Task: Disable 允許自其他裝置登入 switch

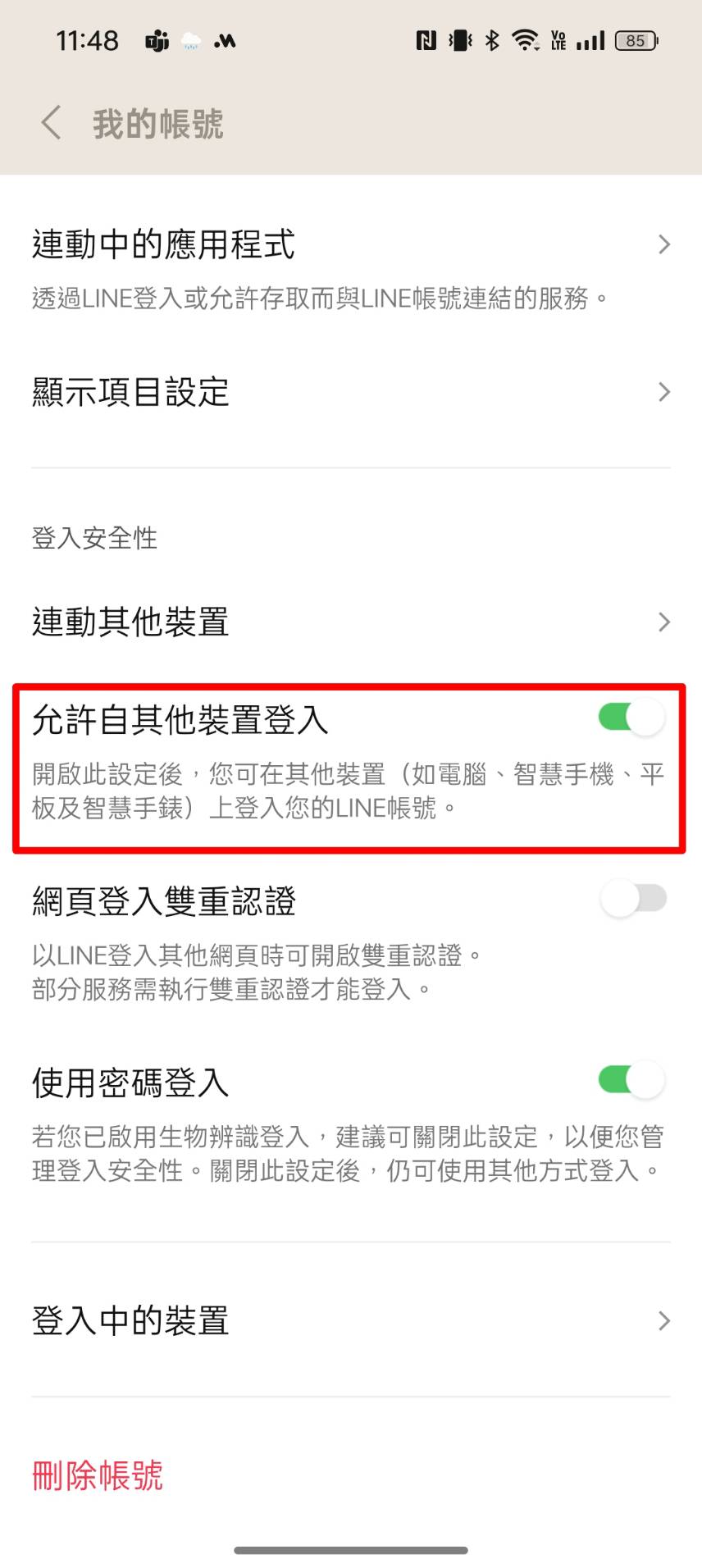Action: [631, 718]
